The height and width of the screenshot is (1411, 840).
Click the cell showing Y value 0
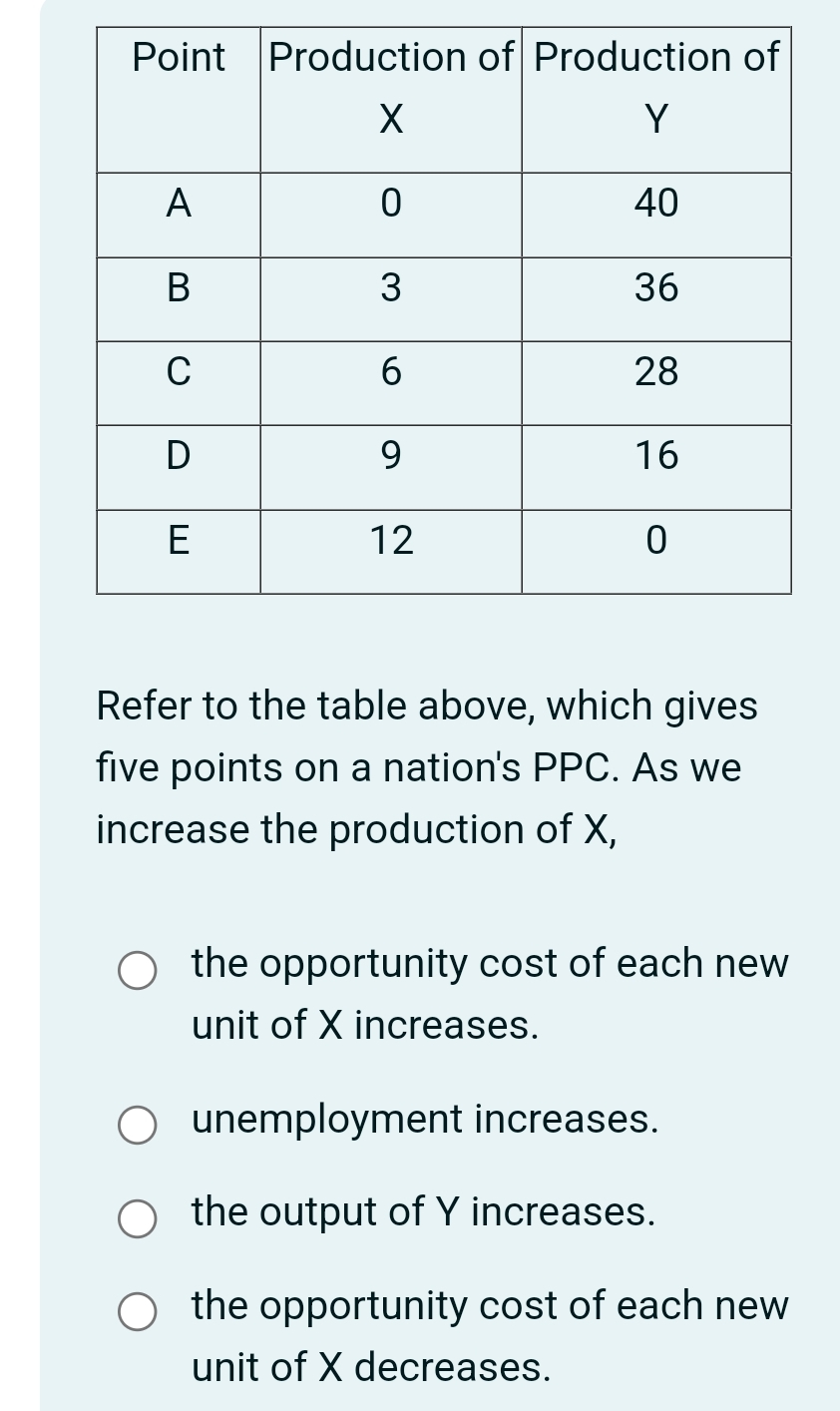pos(654,541)
